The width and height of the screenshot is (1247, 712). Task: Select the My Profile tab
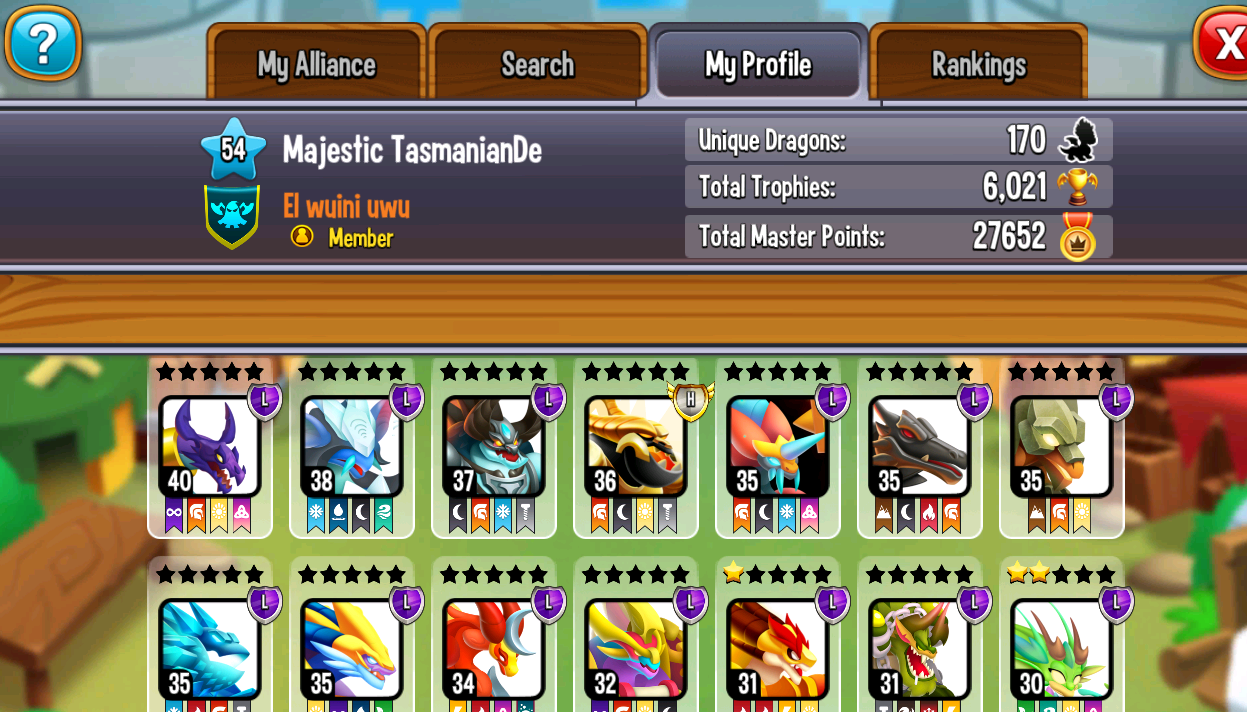(x=757, y=65)
